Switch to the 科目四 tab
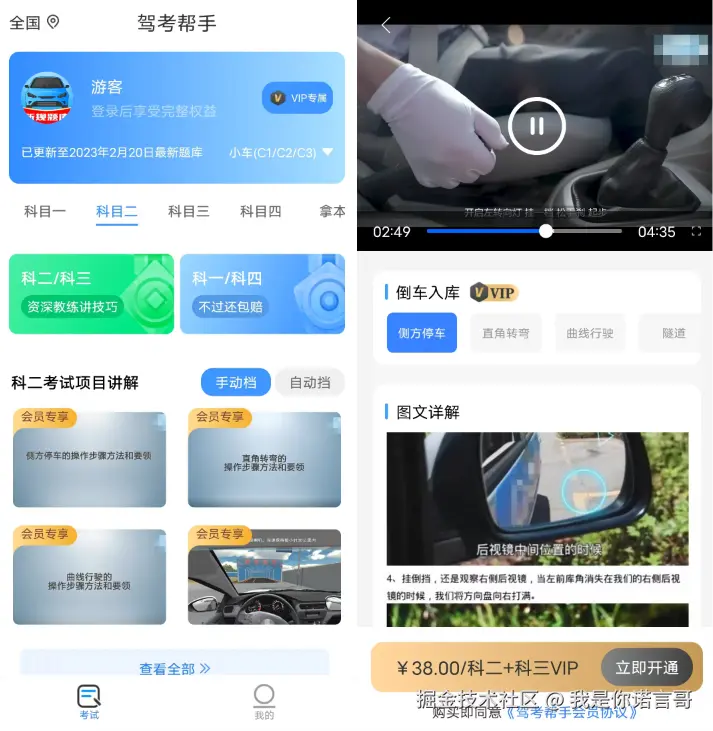The width and height of the screenshot is (713, 731). coord(260,211)
